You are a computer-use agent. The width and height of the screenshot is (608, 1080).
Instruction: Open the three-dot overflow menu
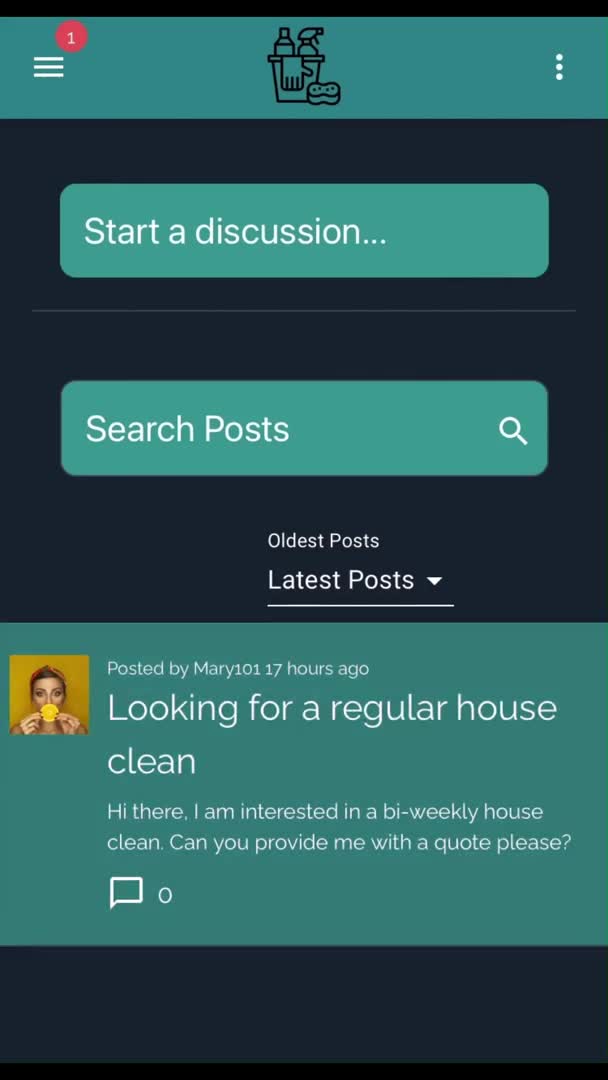(x=559, y=67)
